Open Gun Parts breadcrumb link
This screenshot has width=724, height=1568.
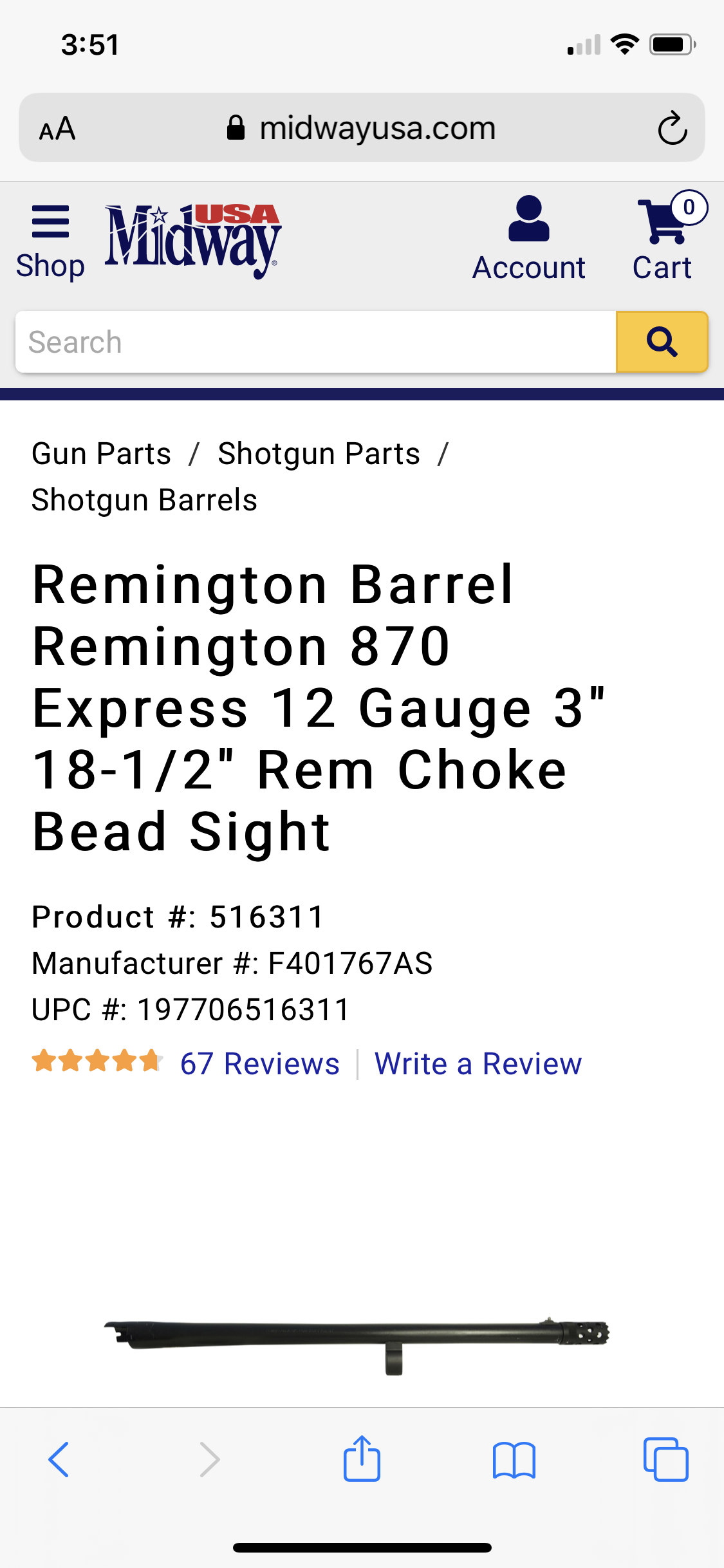101,454
